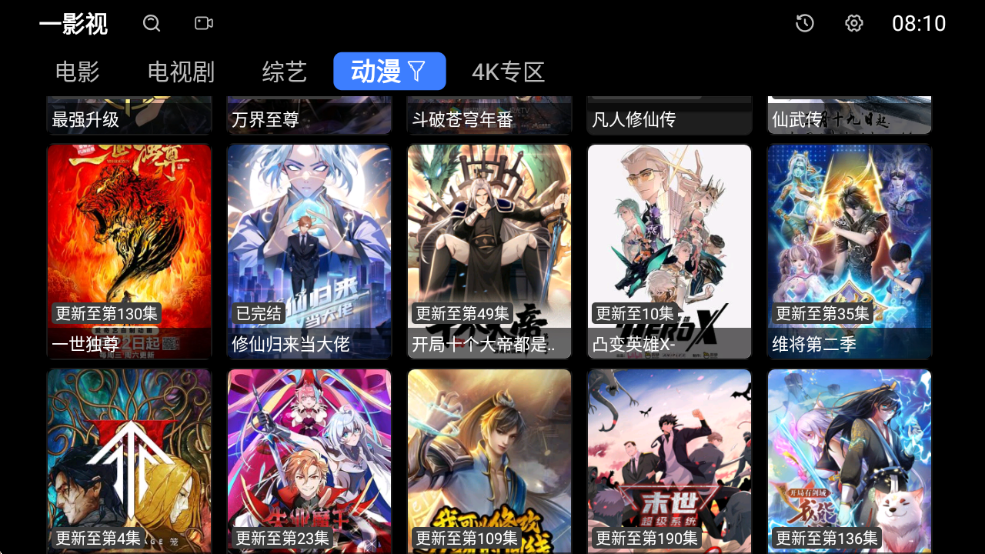This screenshot has height=554, width=985.
Task: Switch to the 电影 tab
Action: [x=77, y=72]
